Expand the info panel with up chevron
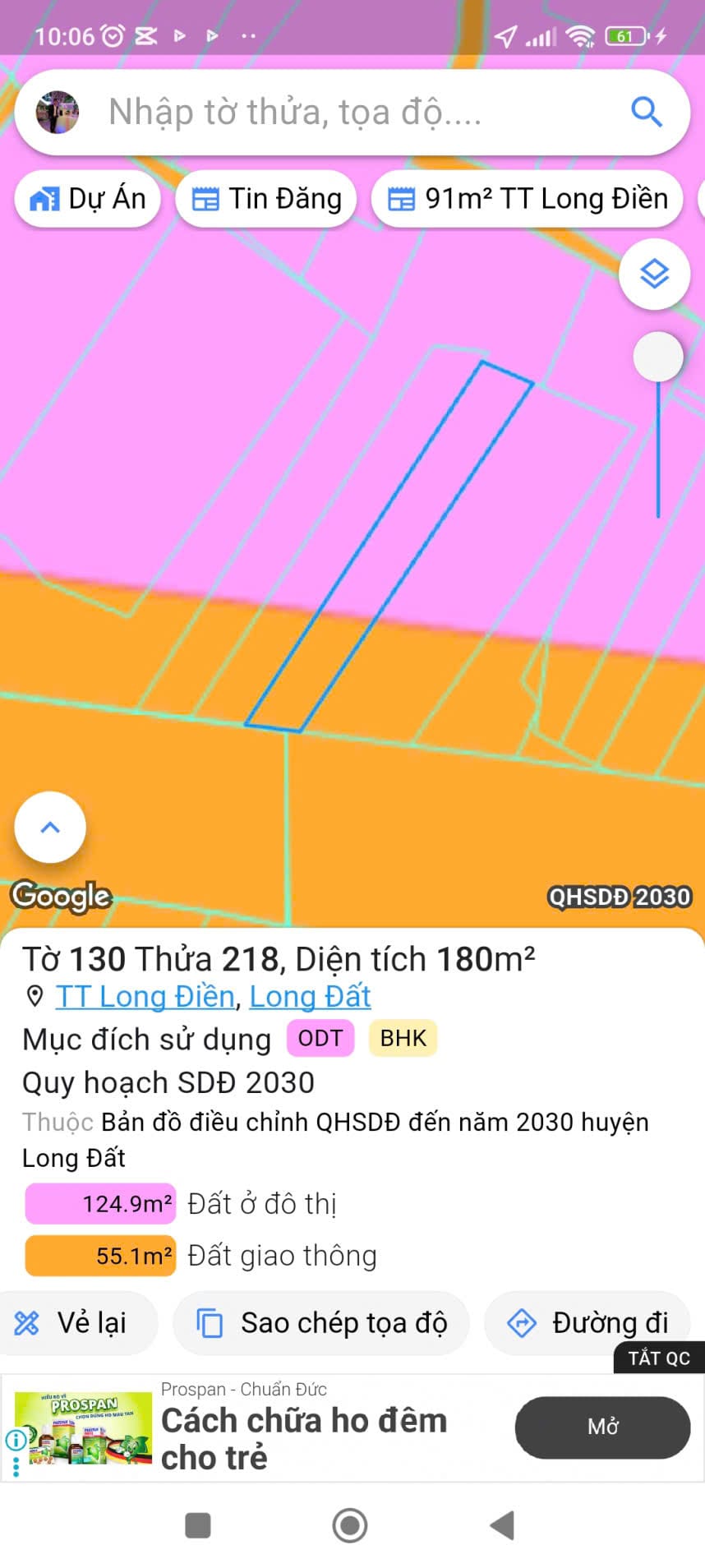The width and height of the screenshot is (705, 1568). 50,827
